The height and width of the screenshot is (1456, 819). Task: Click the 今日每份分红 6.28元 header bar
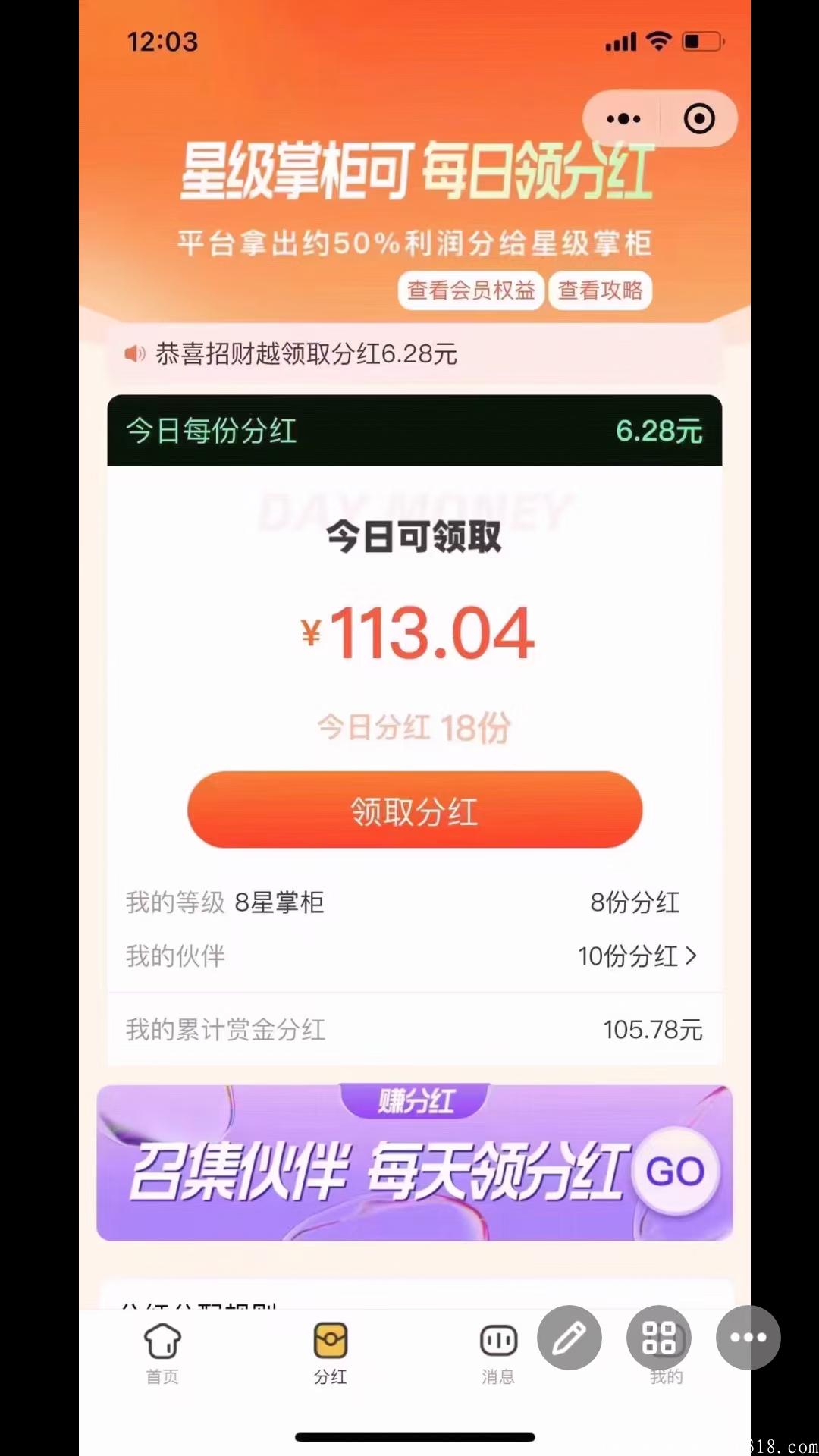[414, 430]
